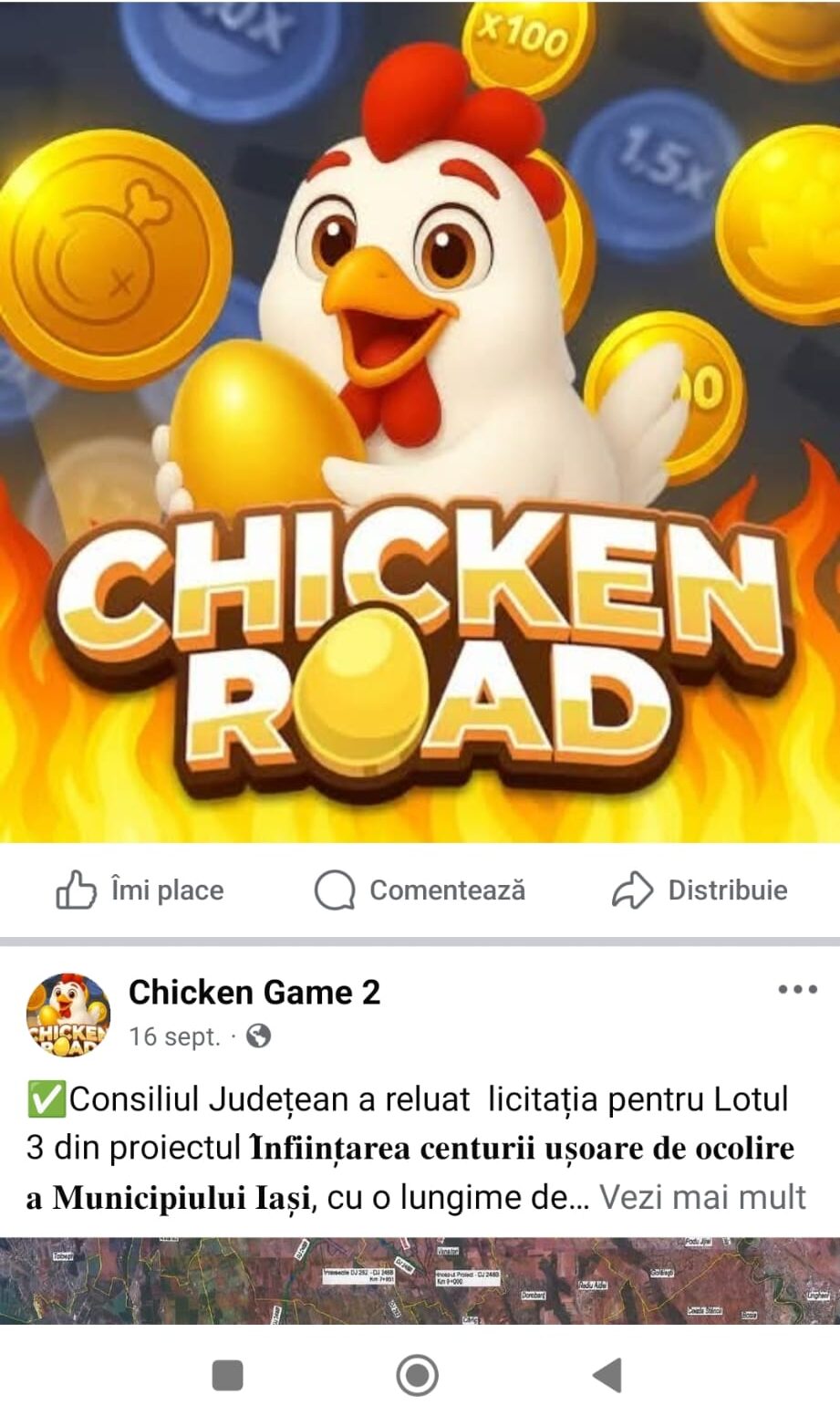This screenshot has height=1426, width=840.
Task: Open the Chicken Game 2 profile picture
Action: coord(68,1014)
